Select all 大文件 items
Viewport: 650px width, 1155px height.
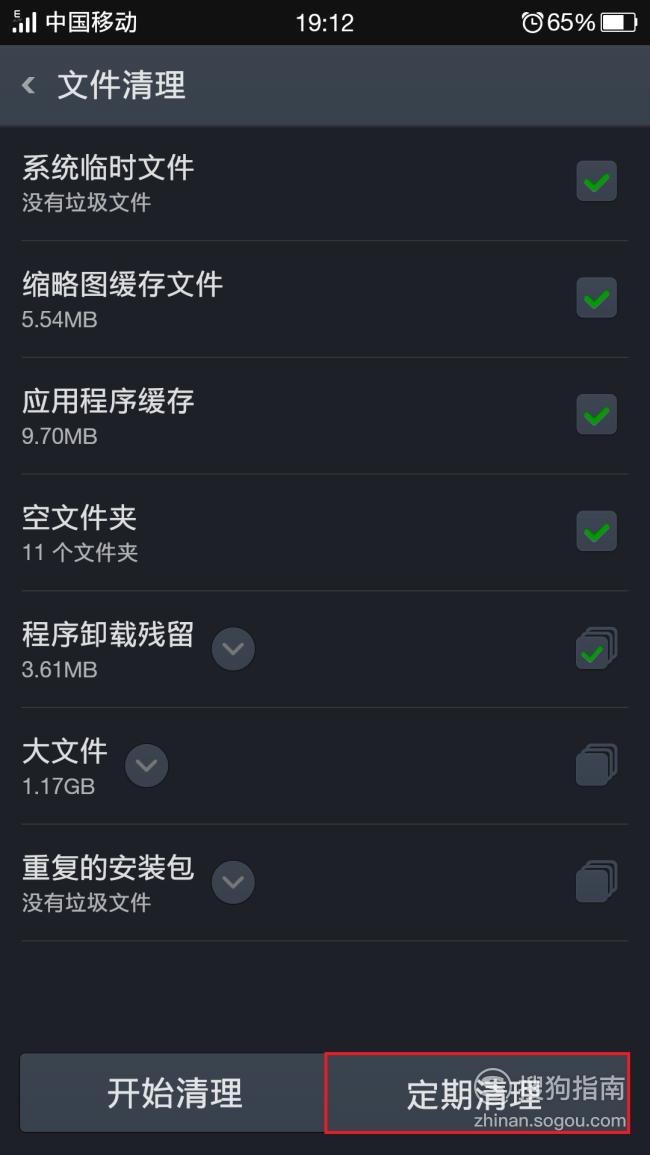pyautogui.click(x=596, y=765)
